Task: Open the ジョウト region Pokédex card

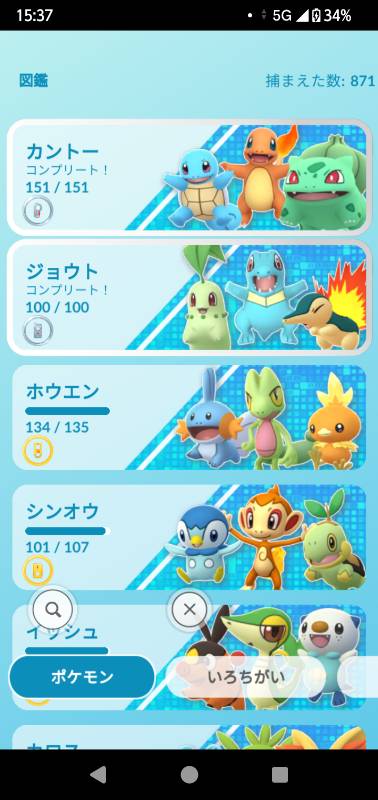Action: pyautogui.click(x=189, y=297)
